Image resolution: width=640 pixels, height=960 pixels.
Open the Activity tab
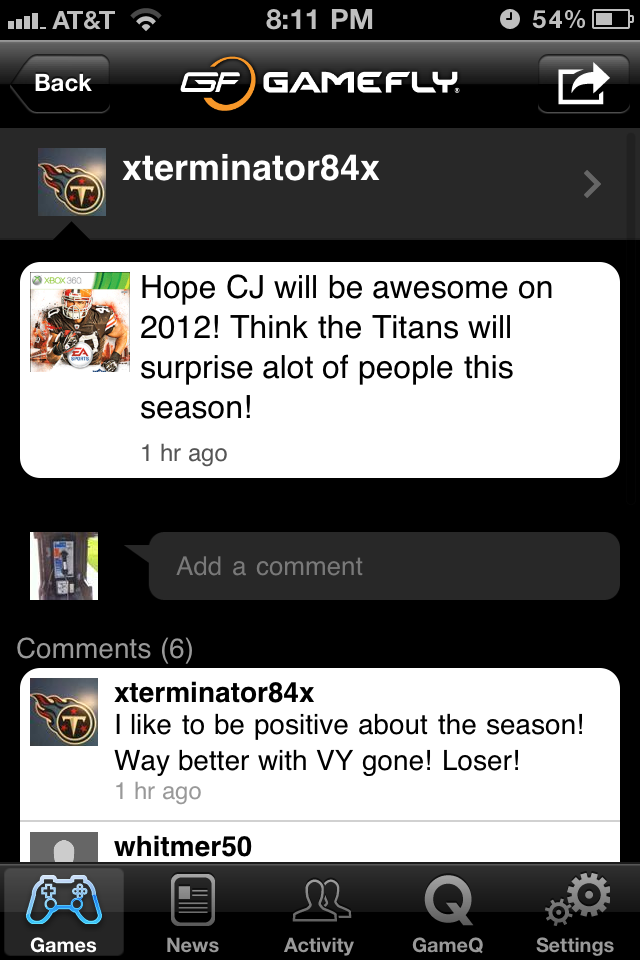tap(319, 912)
